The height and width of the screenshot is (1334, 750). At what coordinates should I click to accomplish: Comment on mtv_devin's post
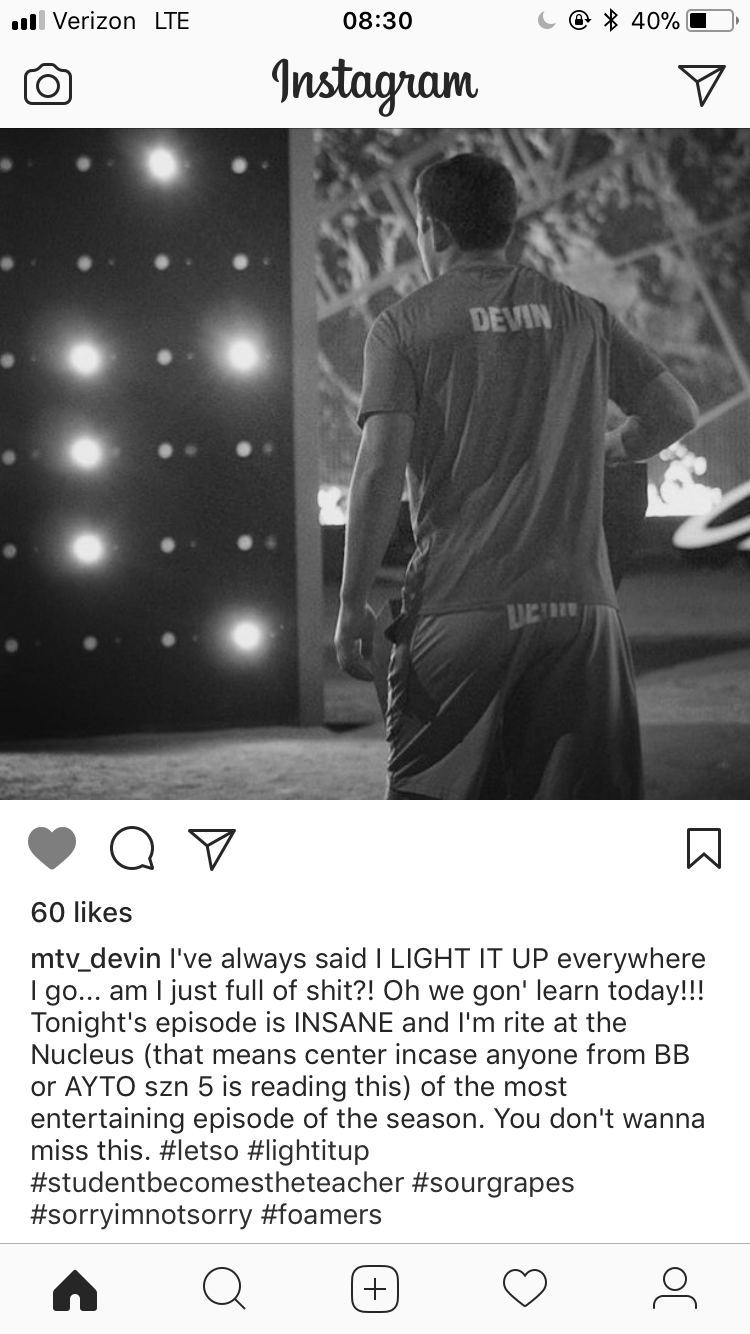pos(132,849)
